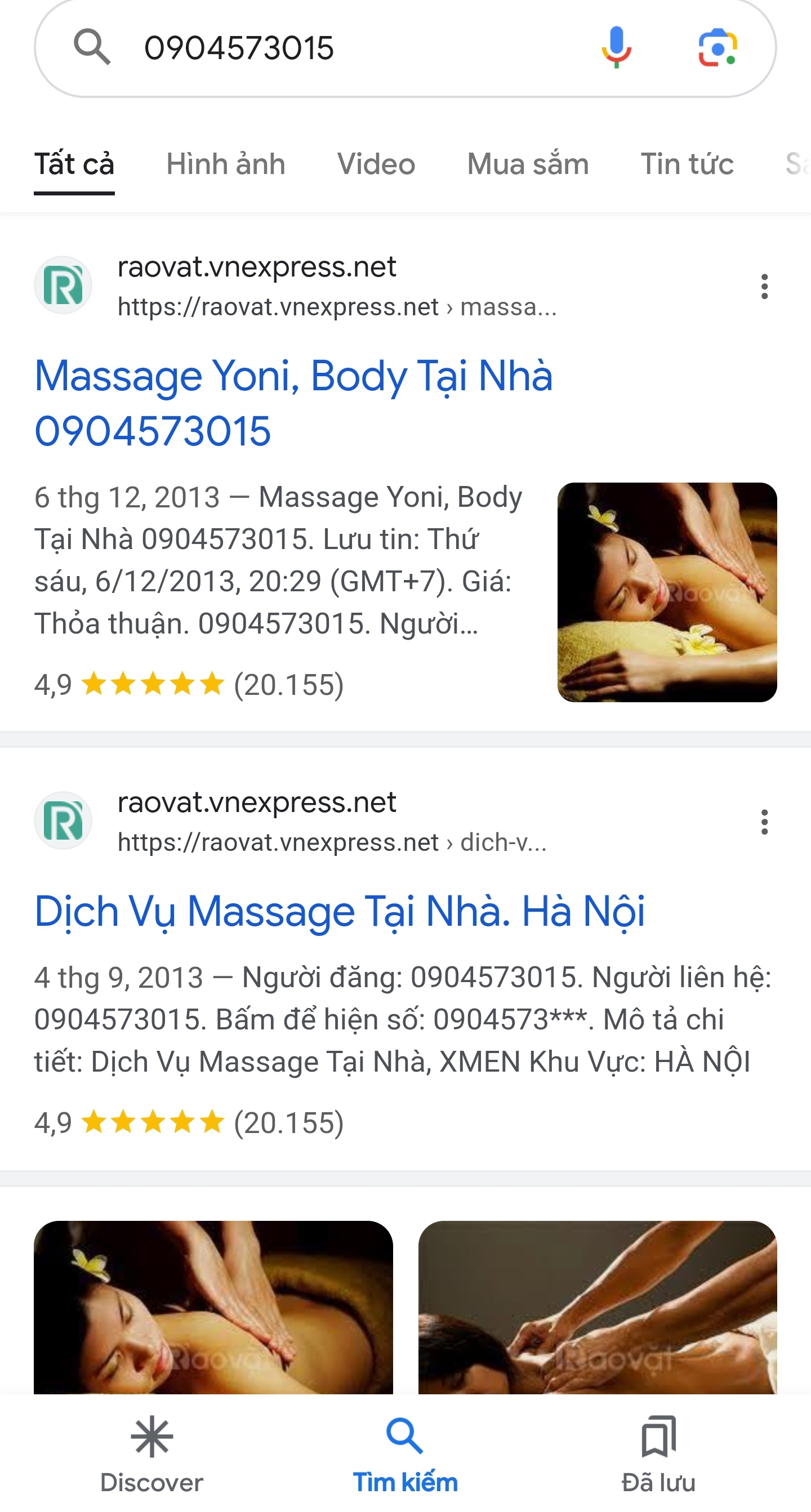
Task: Open the Massage Yoni Body Tại Nhà result
Action: [x=293, y=405]
